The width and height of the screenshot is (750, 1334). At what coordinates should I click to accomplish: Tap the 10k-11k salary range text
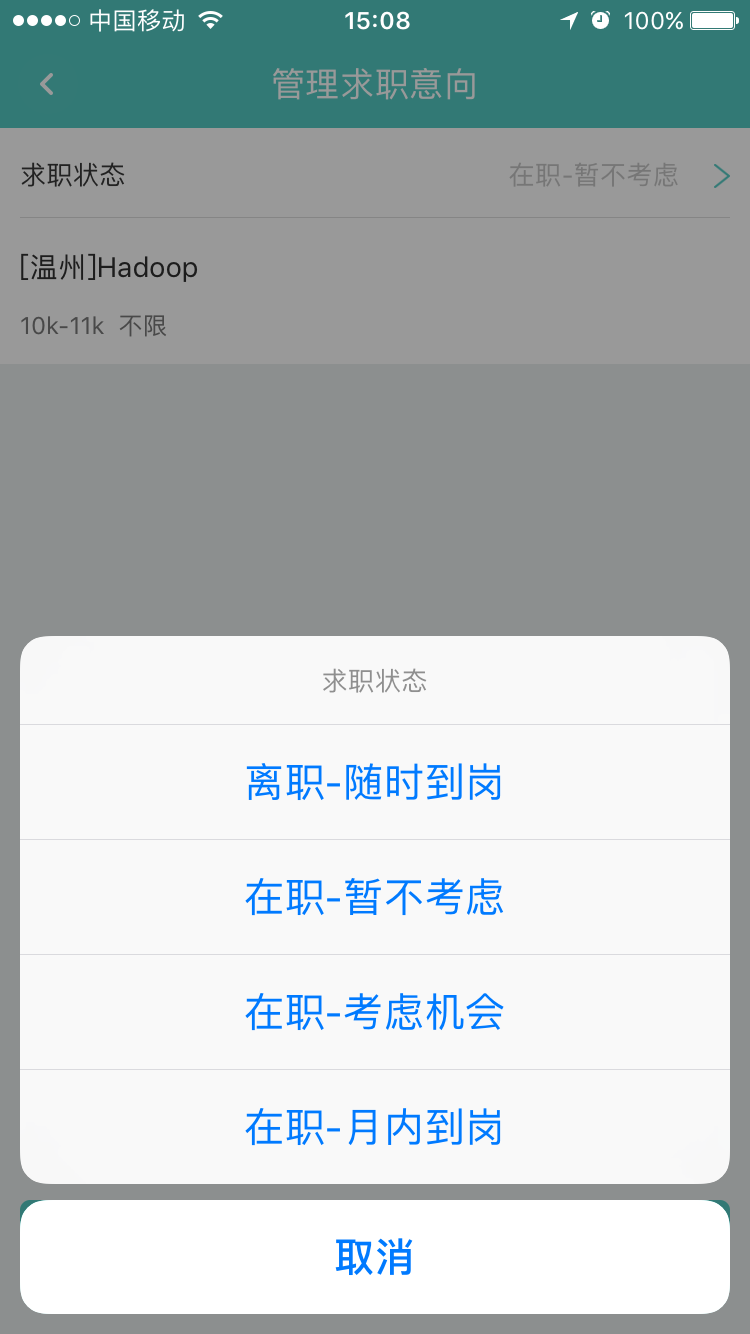pos(60,326)
